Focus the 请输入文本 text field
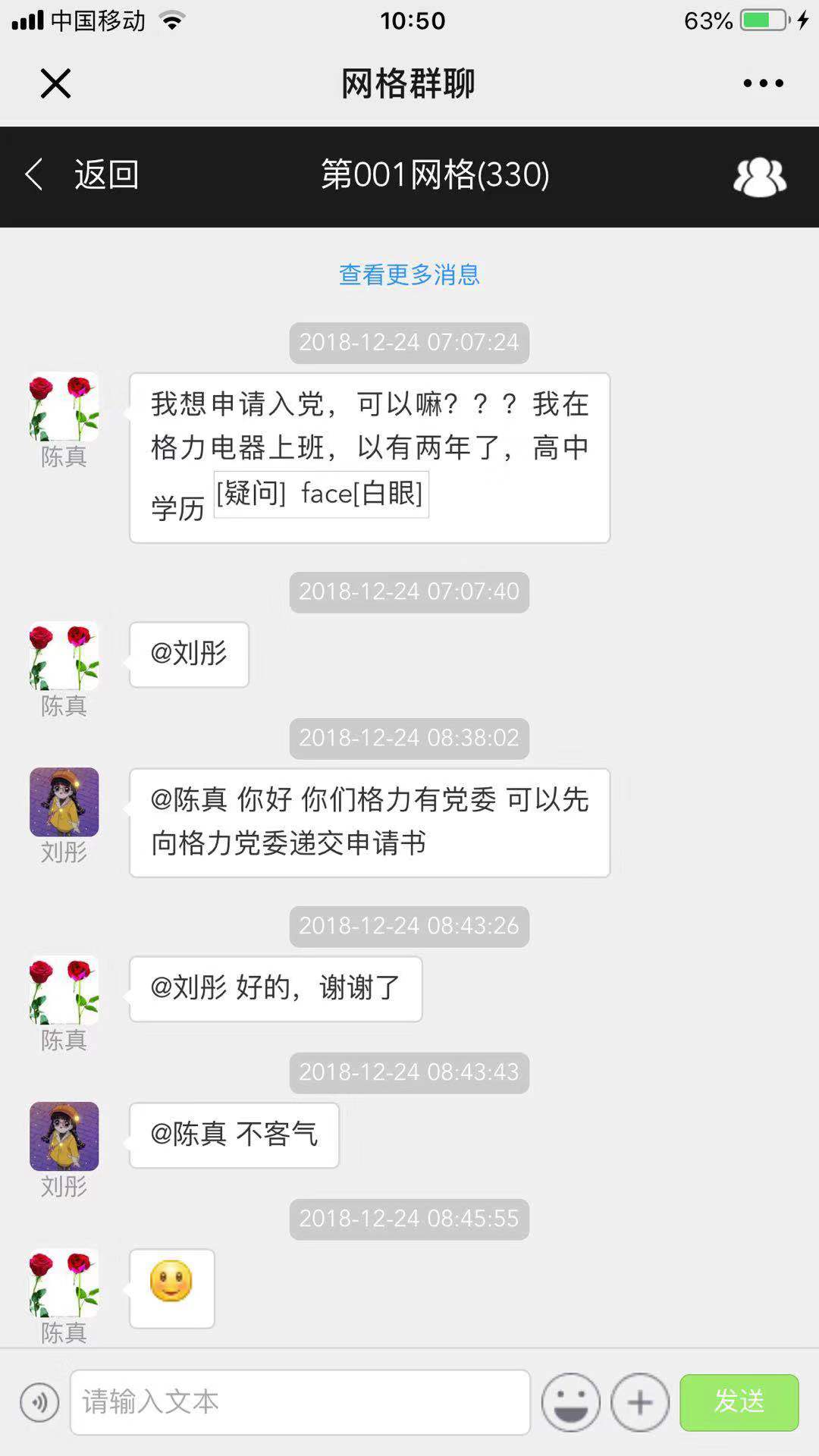Image resolution: width=819 pixels, height=1456 pixels. (300, 1402)
